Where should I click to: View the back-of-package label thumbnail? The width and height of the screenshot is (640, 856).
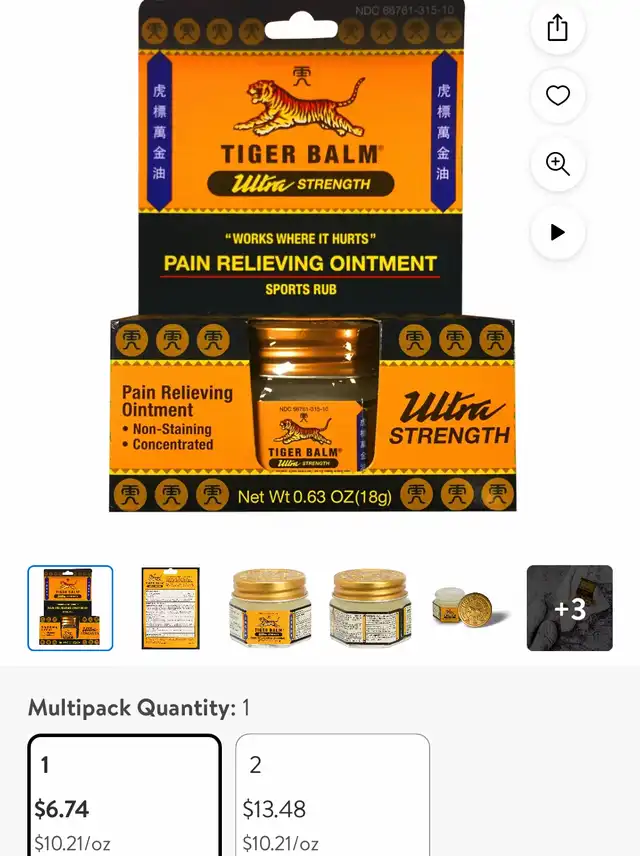(x=170, y=608)
